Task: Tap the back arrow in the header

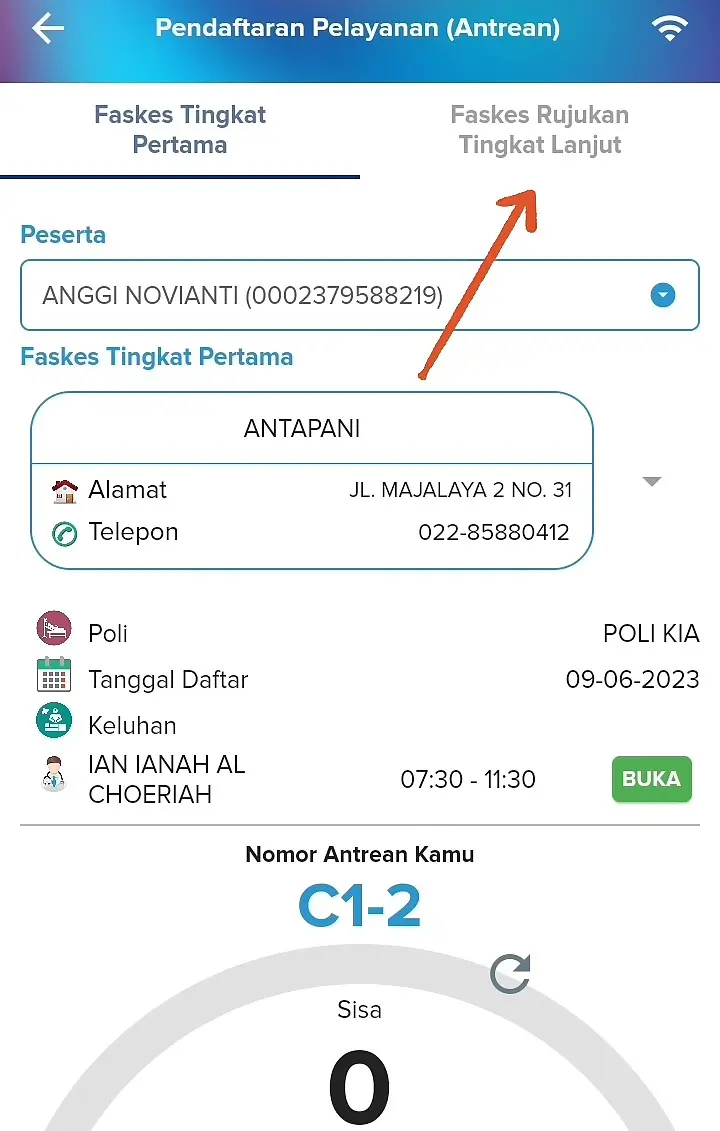Action: (46, 30)
